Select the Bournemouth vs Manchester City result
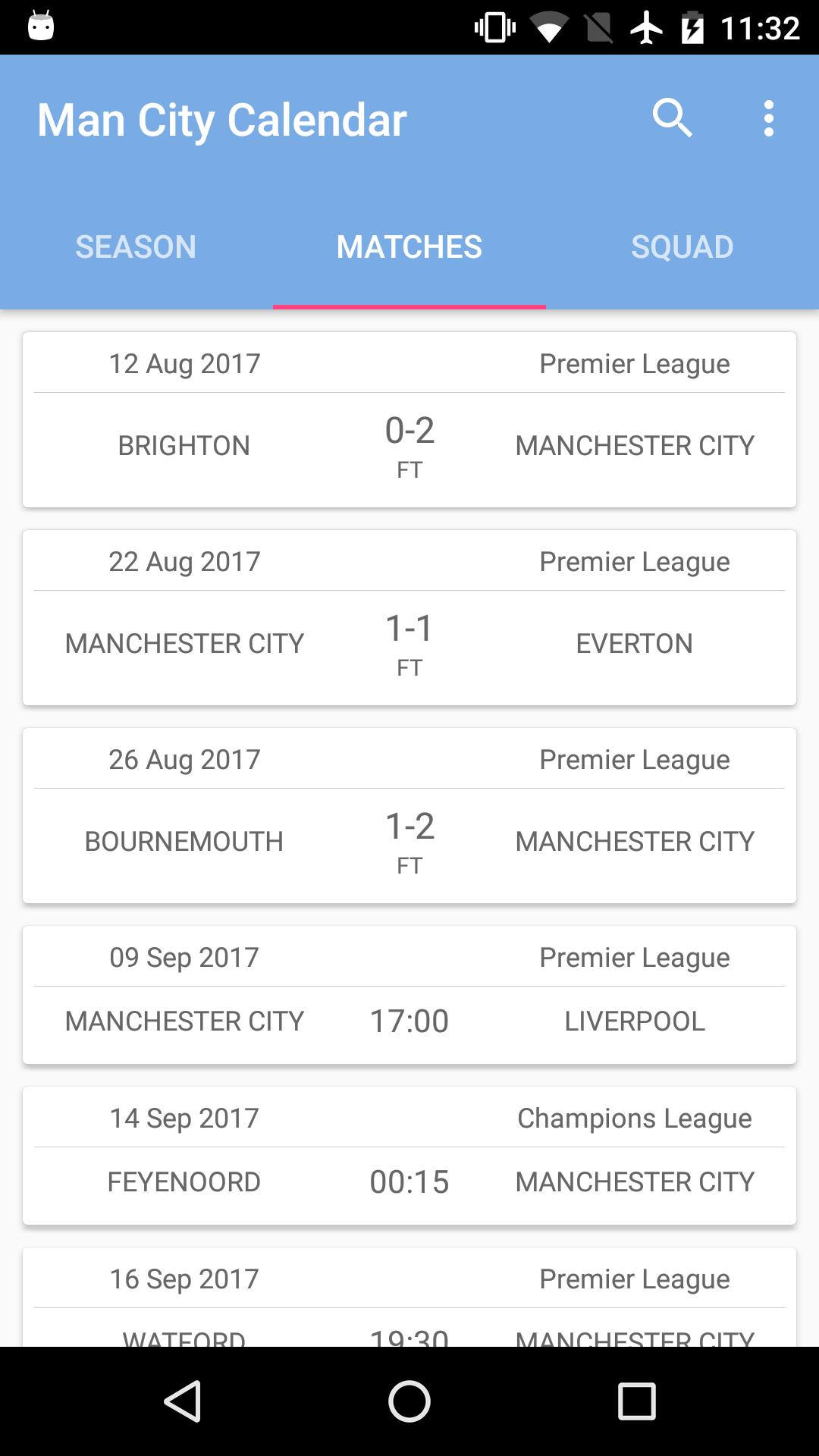The width and height of the screenshot is (819, 1456). (x=409, y=814)
